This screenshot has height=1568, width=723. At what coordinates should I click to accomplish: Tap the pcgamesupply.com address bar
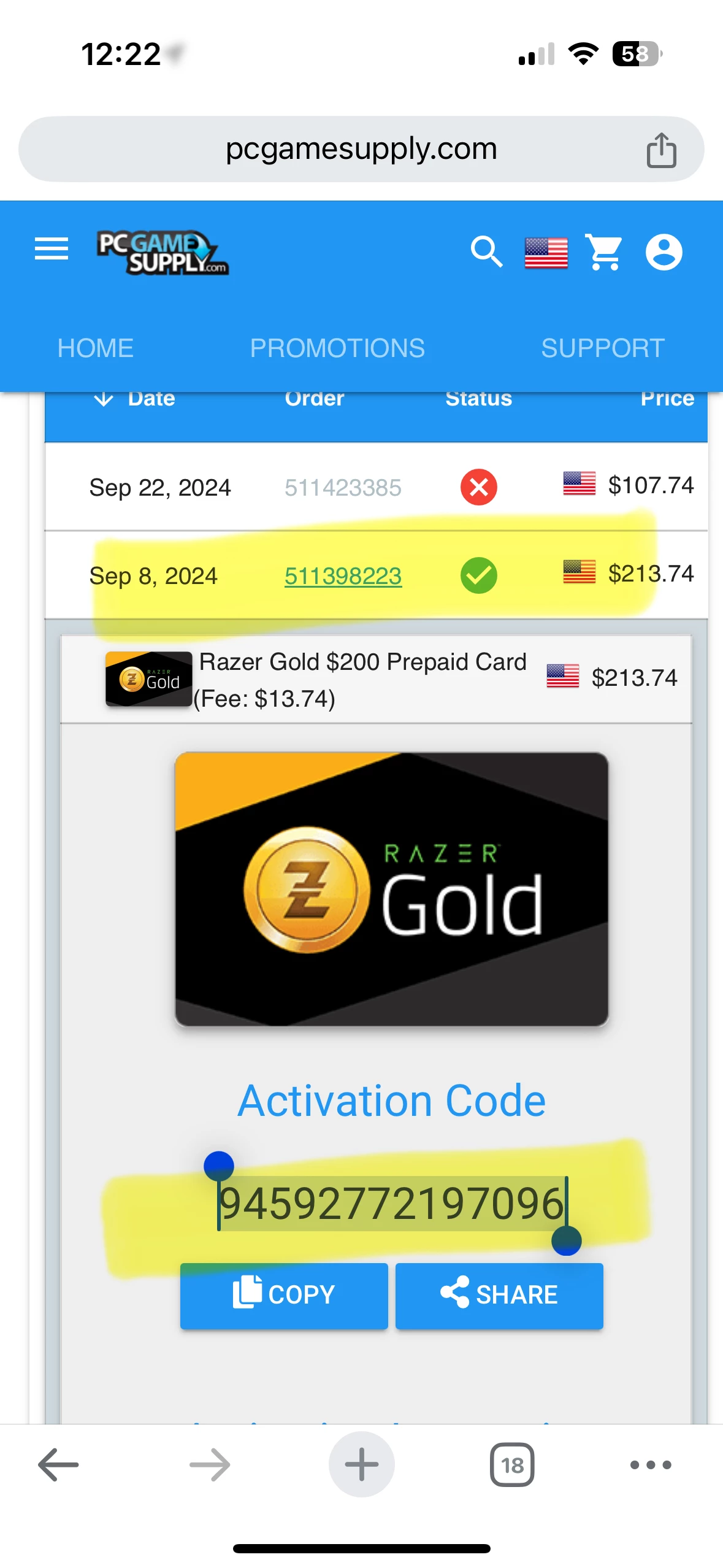(361, 149)
